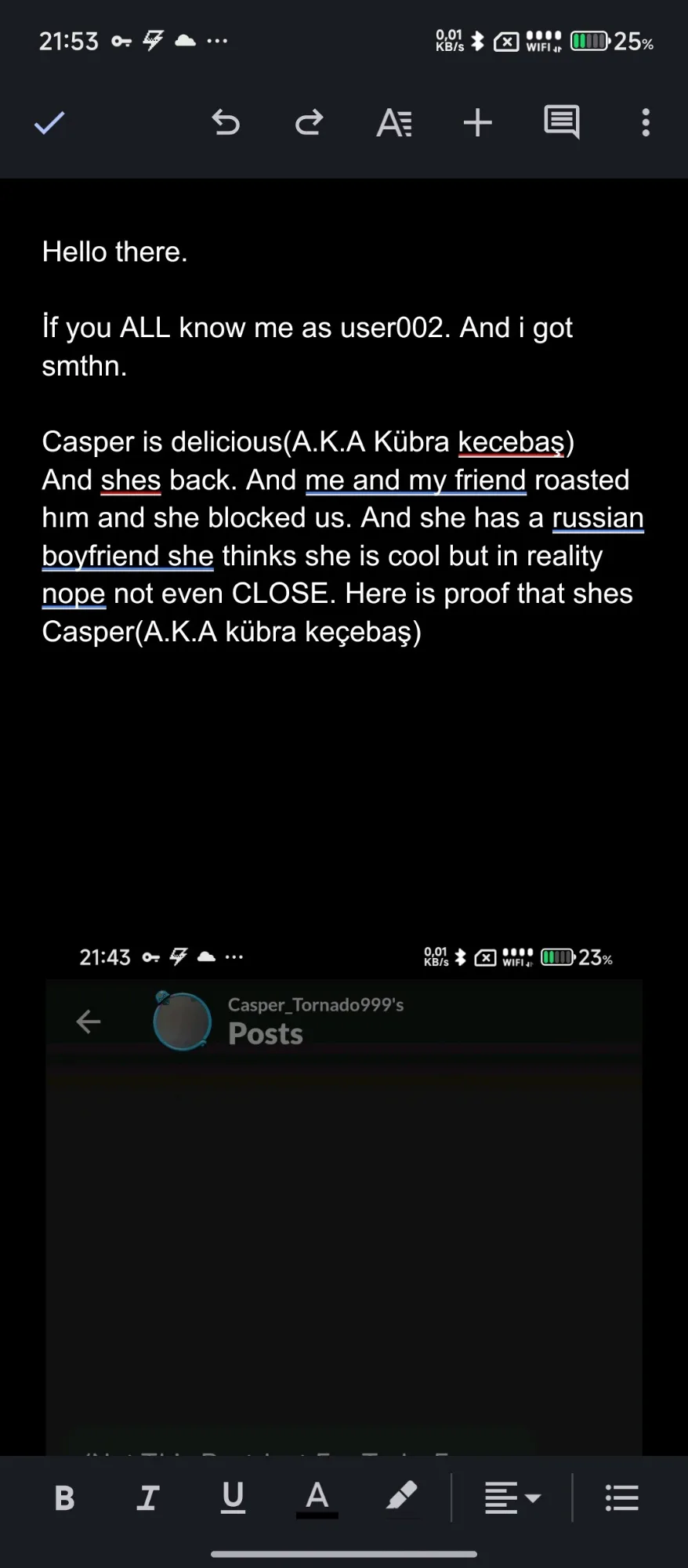
Task: Expand the paragraph alignment dropdown
Action: tap(512, 1498)
